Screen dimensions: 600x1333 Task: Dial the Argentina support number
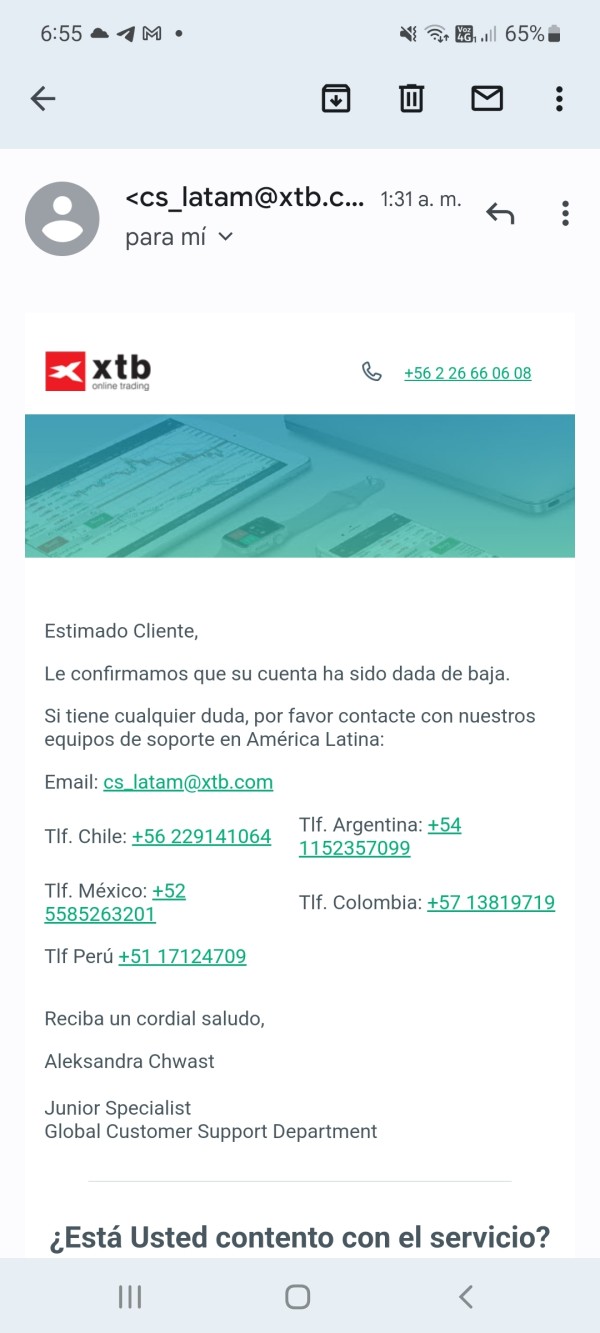point(380,837)
